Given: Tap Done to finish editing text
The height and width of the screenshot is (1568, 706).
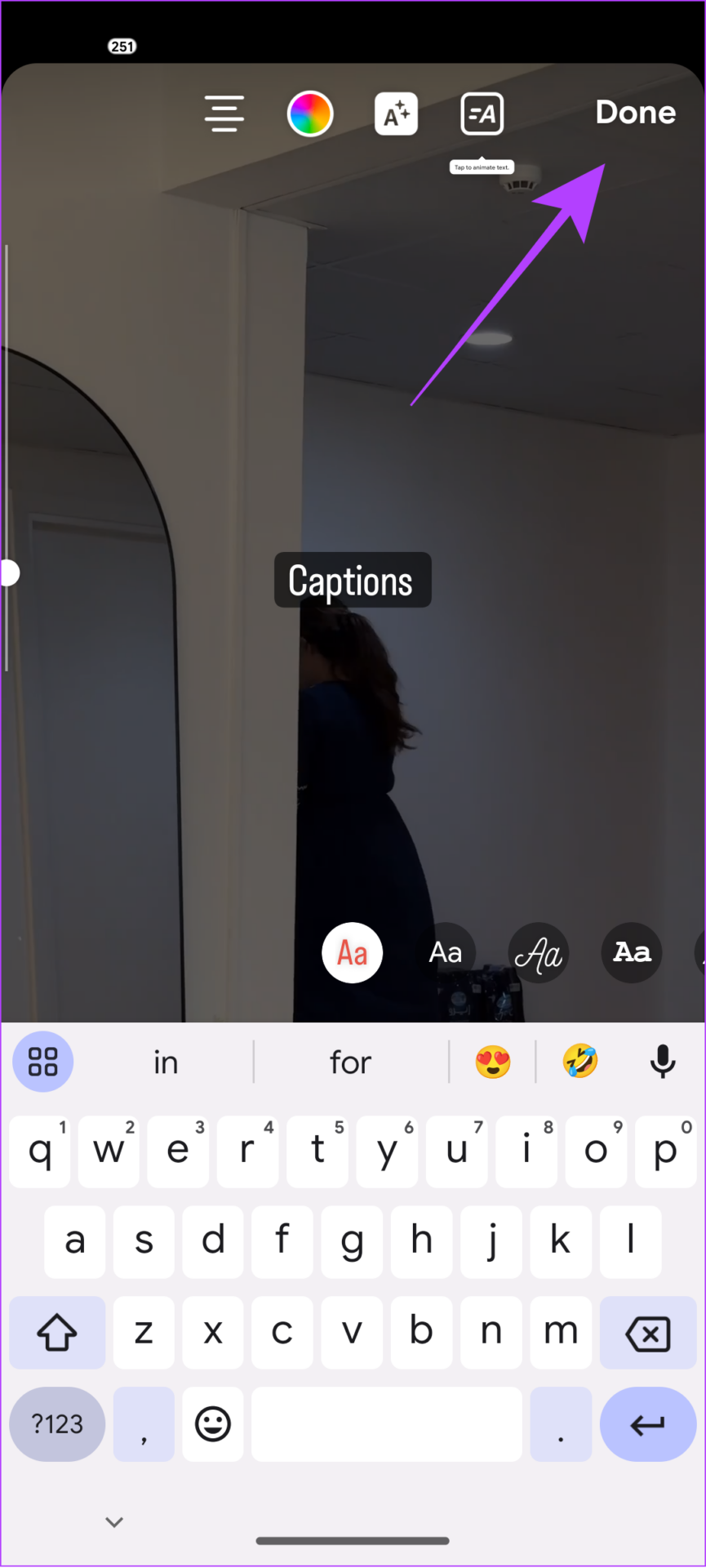Looking at the screenshot, I should coord(635,113).
